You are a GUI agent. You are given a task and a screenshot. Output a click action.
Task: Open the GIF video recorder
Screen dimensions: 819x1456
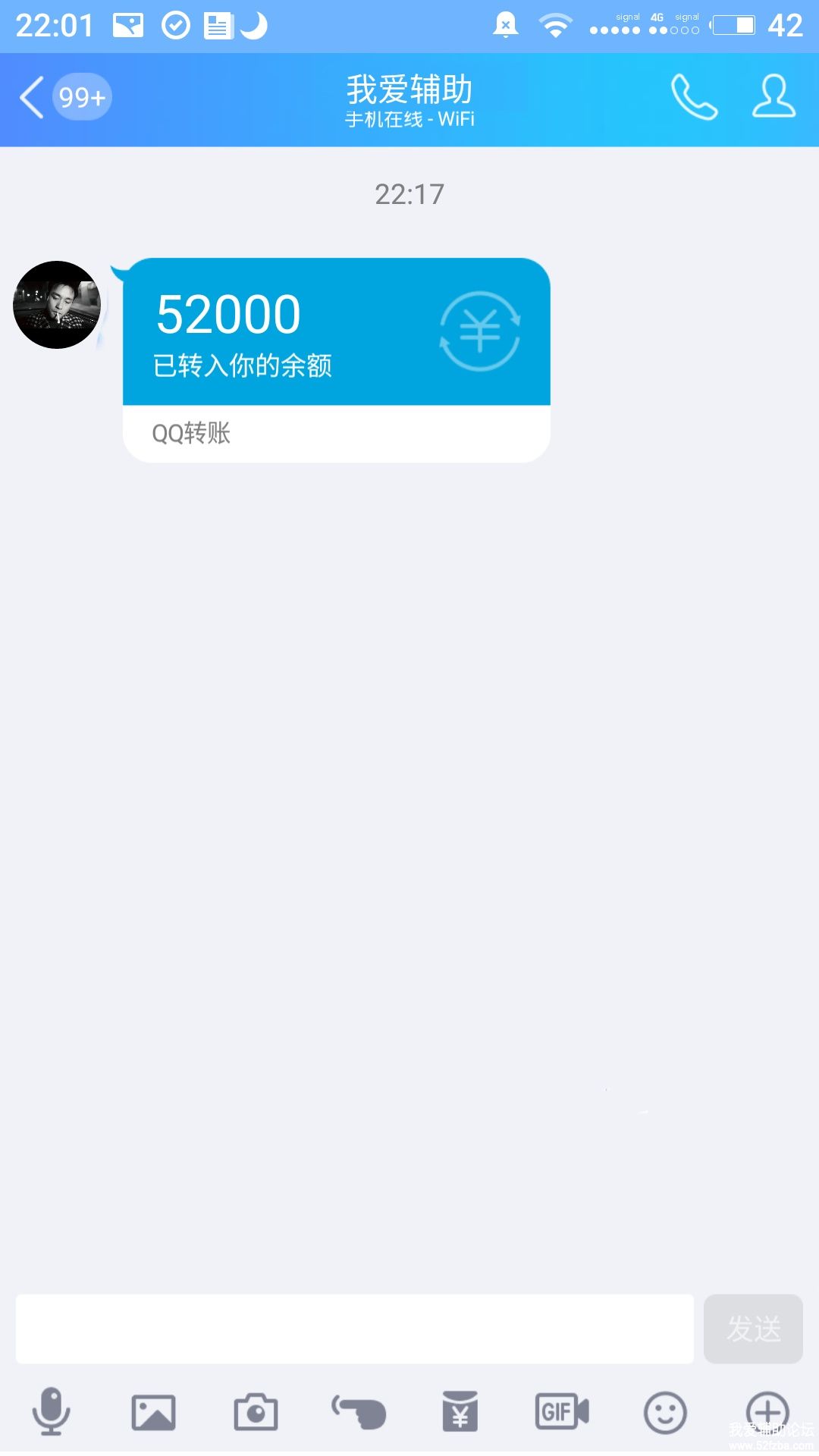point(562,1412)
